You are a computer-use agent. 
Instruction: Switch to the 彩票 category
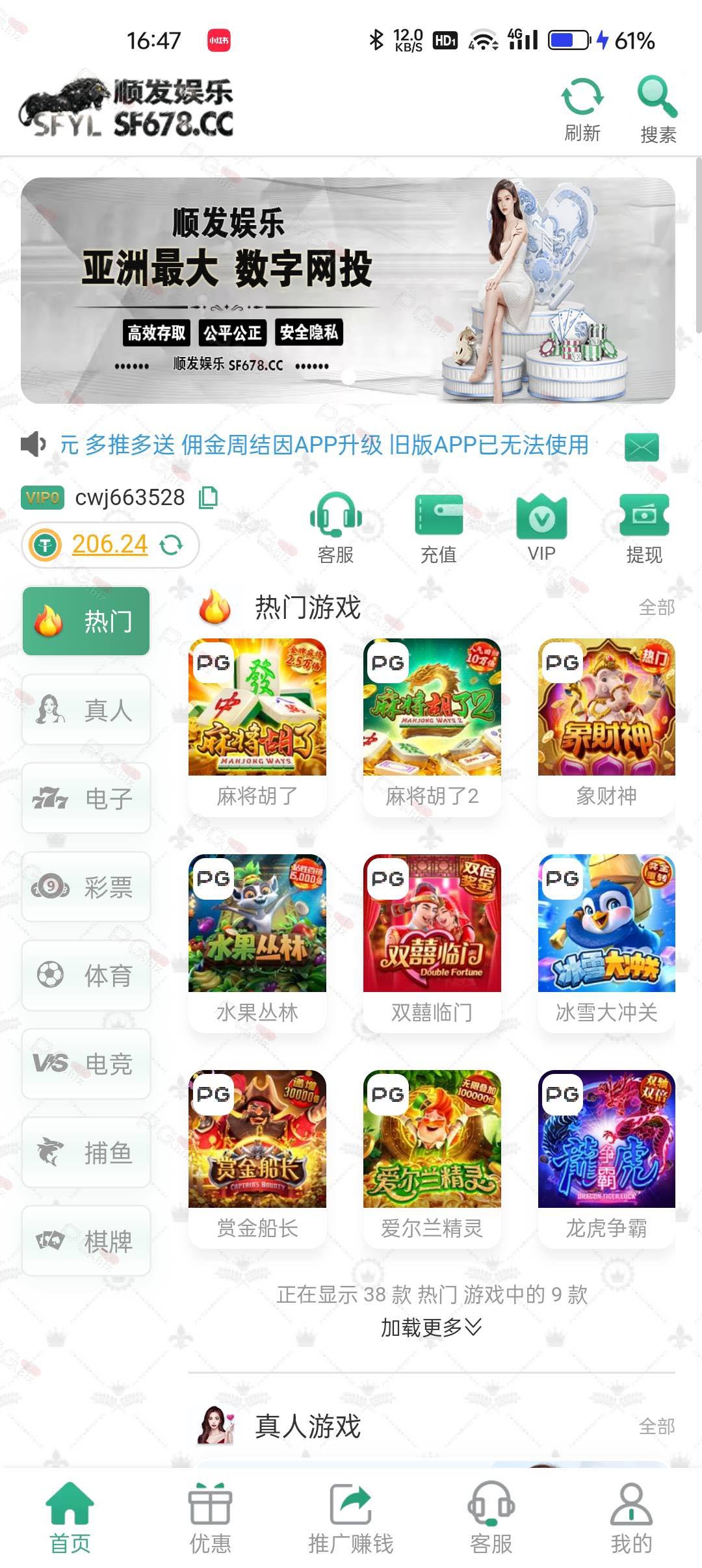86,887
